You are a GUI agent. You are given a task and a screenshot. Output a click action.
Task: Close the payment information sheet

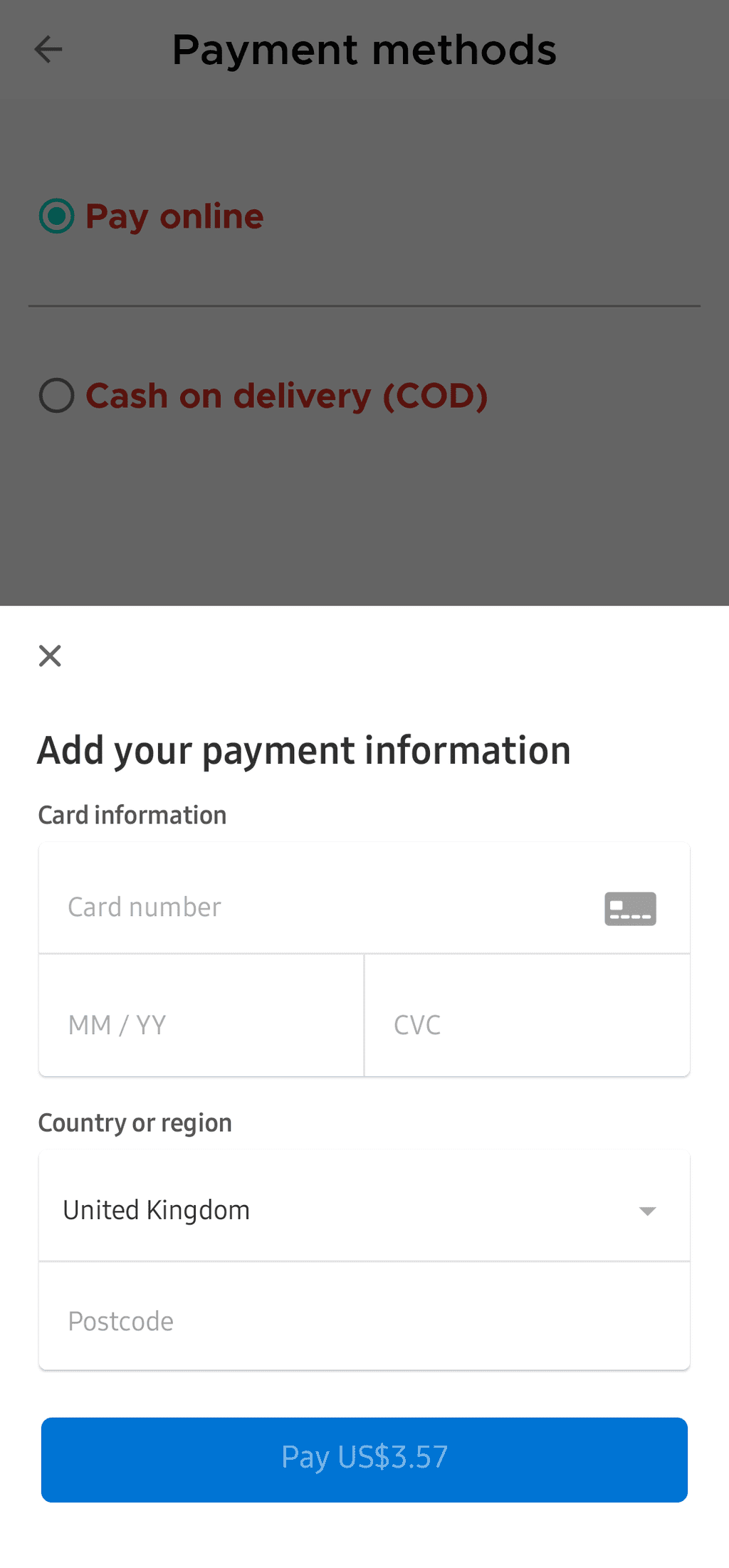point(50,656)
